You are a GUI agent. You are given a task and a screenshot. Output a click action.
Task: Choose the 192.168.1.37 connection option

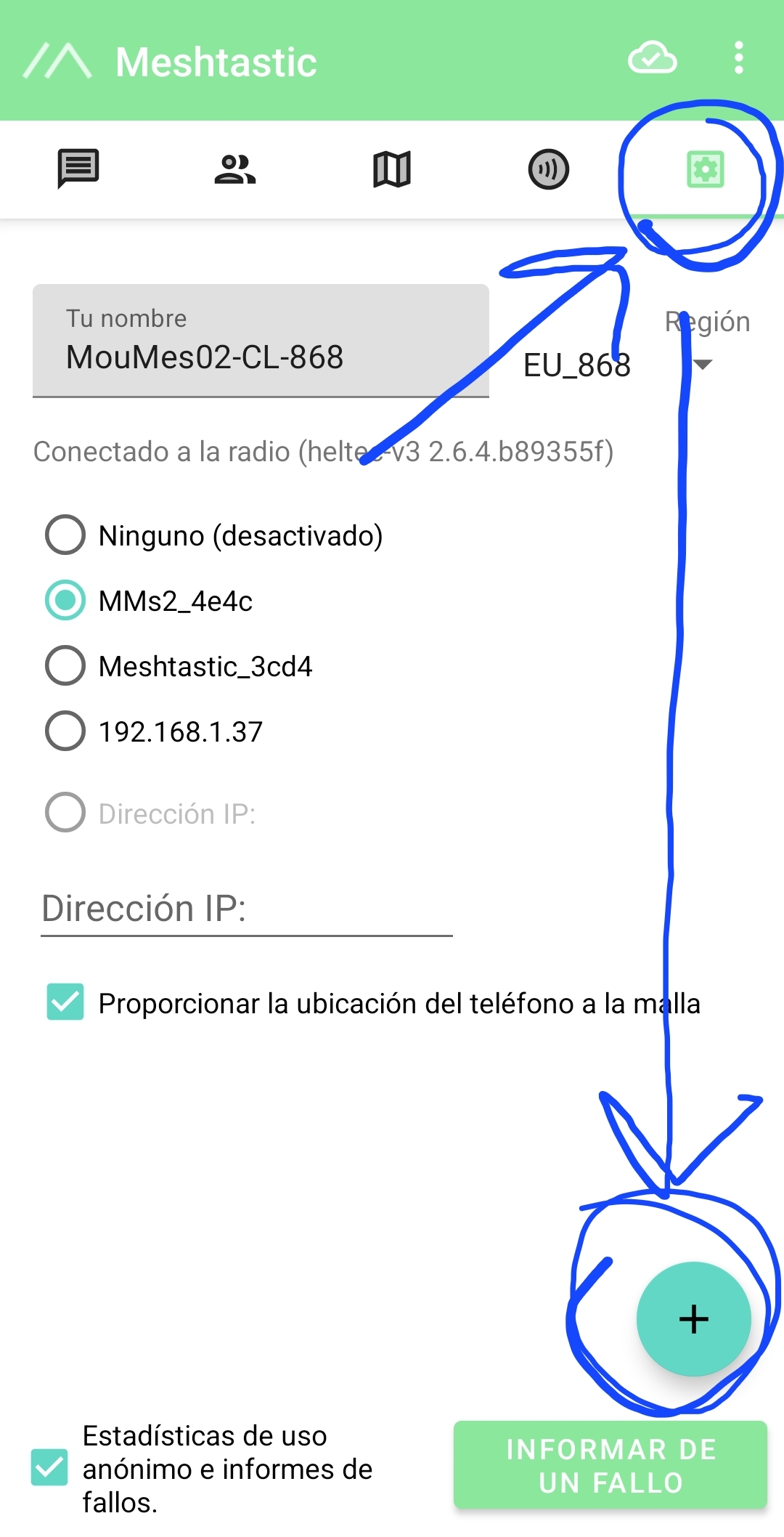65,731
